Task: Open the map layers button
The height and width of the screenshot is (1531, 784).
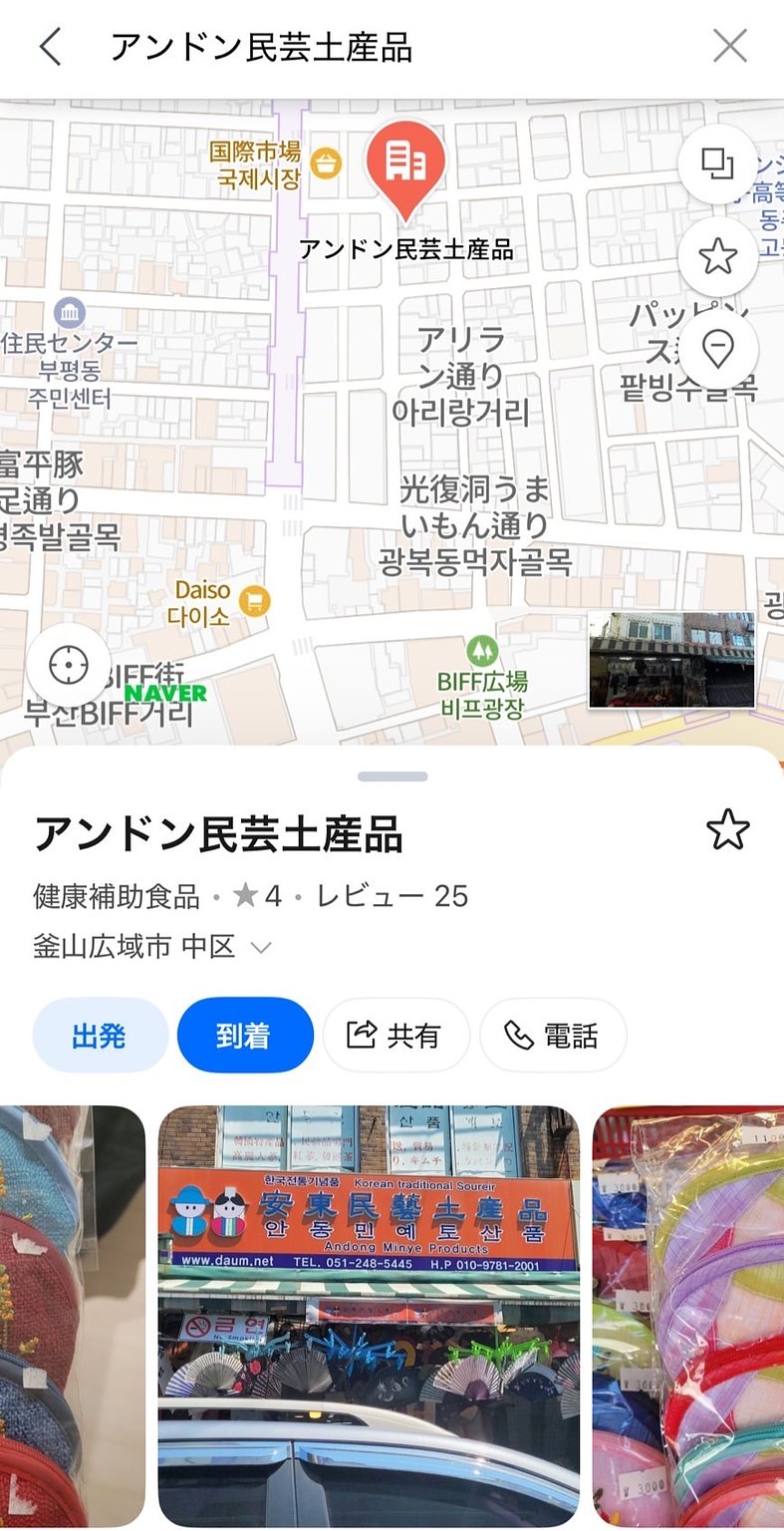Action: tap(717, 163)
